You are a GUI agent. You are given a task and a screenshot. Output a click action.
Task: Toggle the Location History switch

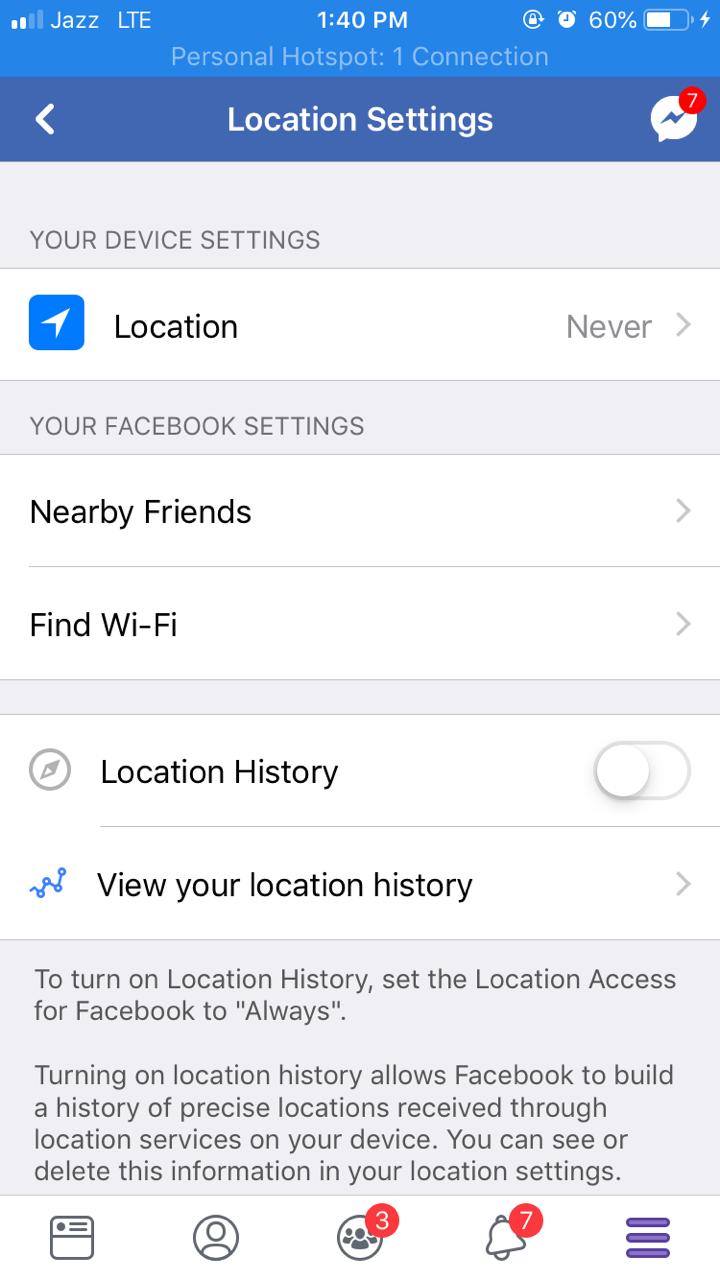(x=642, y=772)
